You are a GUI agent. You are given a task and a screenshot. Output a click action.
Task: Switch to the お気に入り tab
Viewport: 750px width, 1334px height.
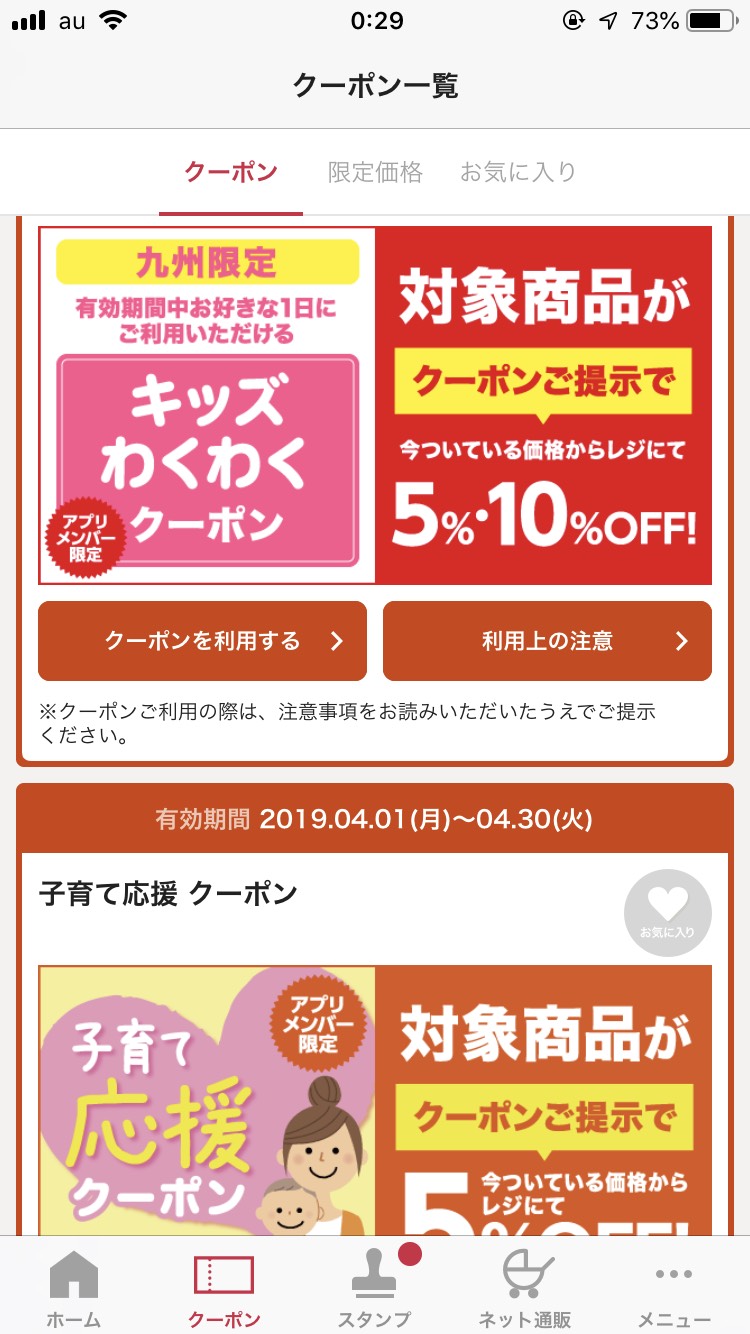[518, 172]
